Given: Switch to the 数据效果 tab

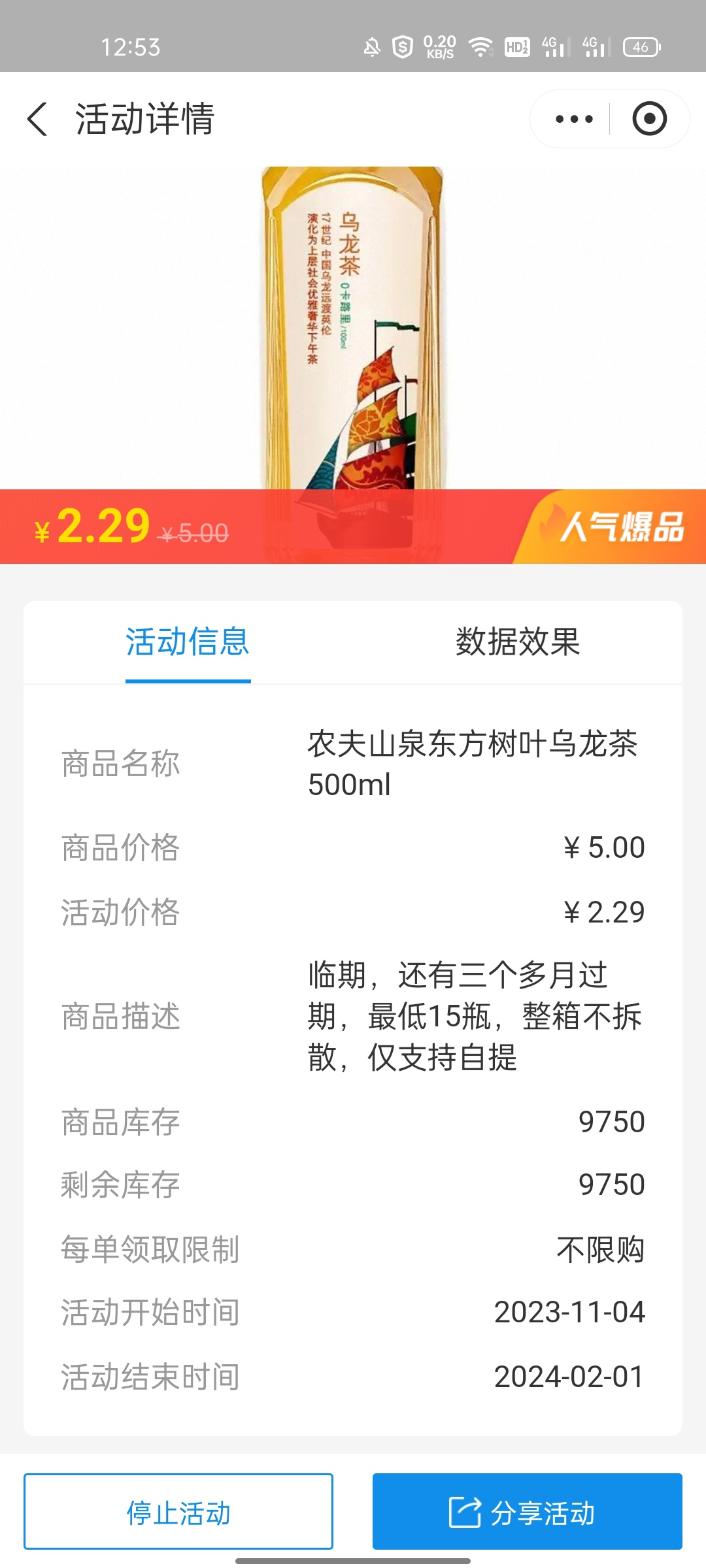Looking at the screenshot, I should [520, 643].
